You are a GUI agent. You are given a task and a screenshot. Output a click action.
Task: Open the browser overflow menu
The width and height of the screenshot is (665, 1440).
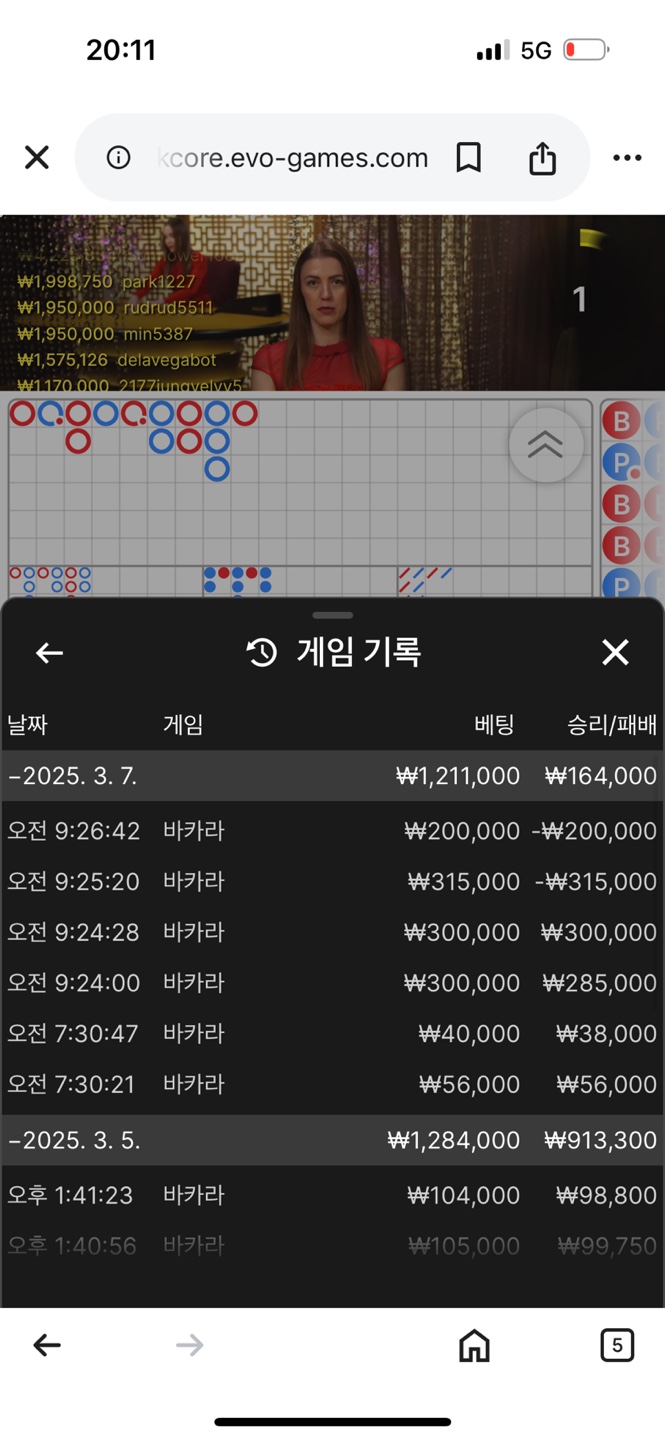click(627, 157)
